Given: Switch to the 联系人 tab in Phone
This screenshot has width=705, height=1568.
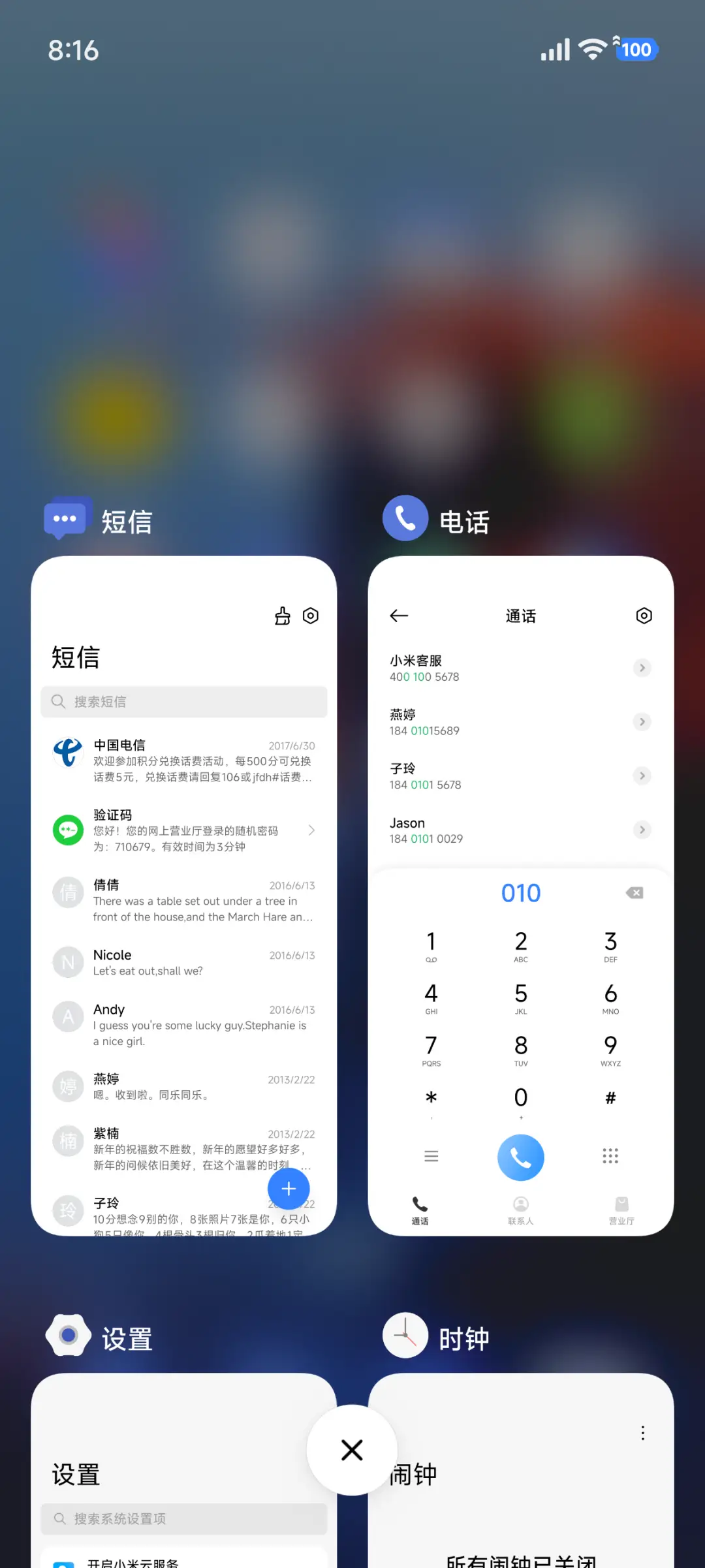Looking at the screenshot, I should pyautogui.click(x=520, y=1210).
